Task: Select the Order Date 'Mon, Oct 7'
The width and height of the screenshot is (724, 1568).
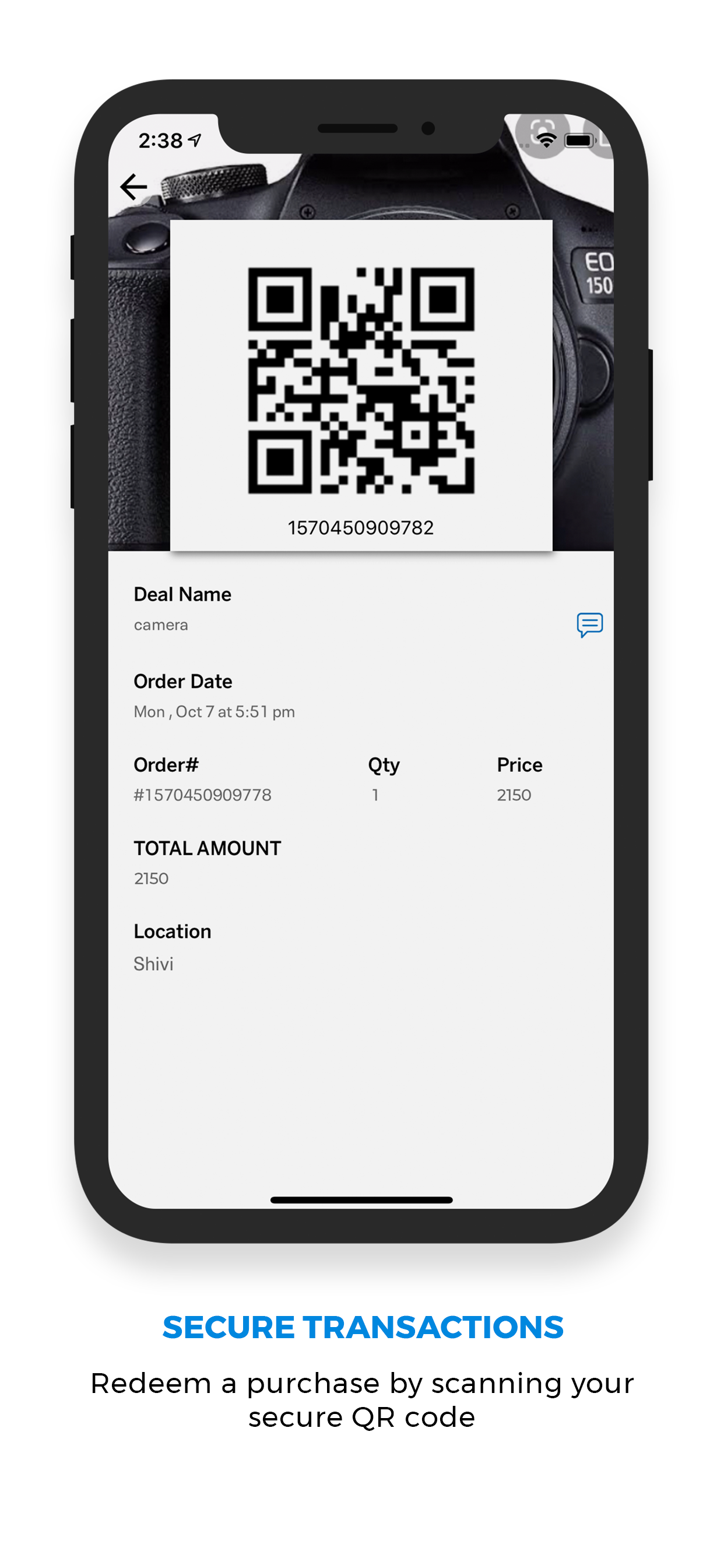Action: (x=214, y=711)
